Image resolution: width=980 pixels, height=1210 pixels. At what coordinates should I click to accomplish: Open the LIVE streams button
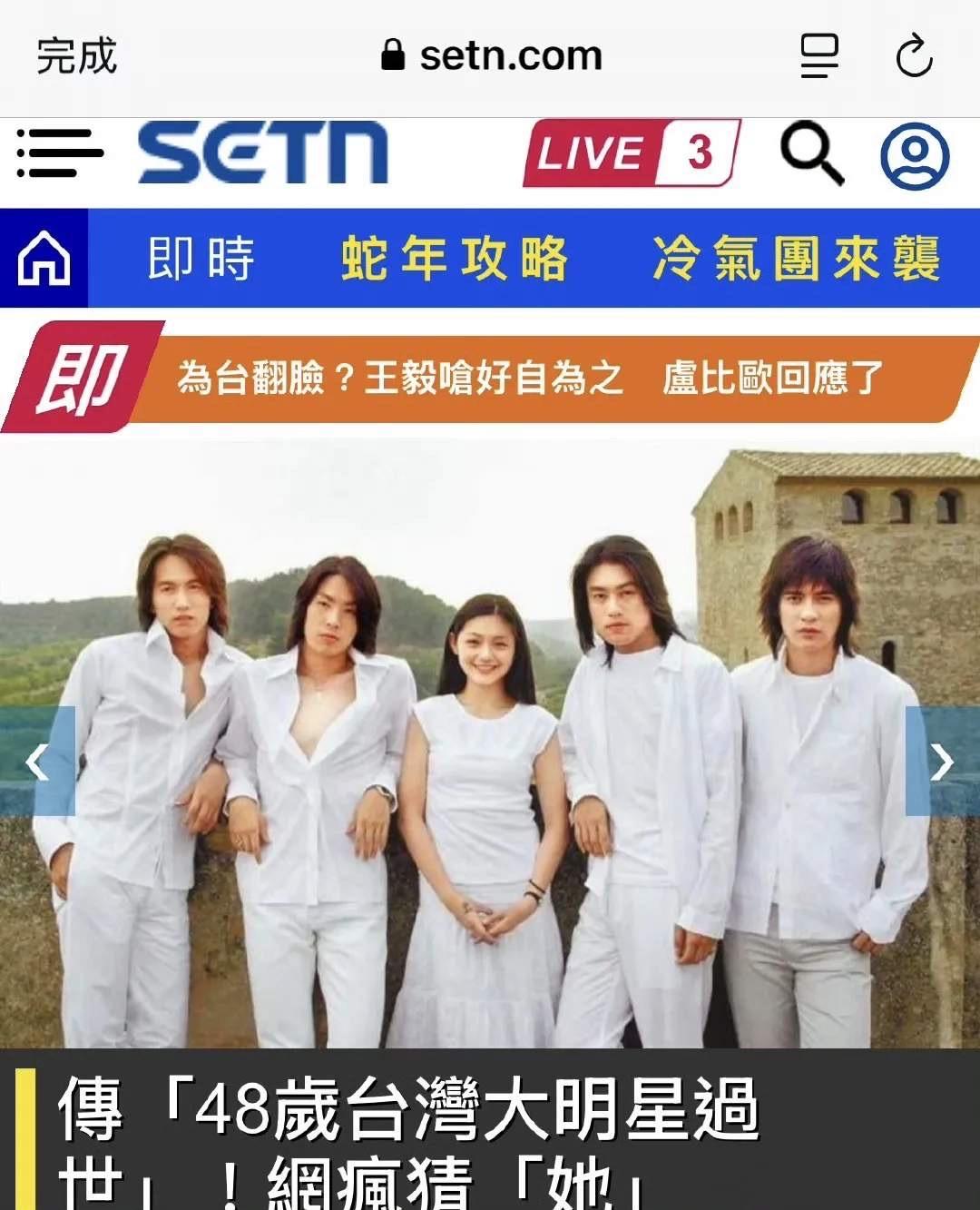[631, 152]
